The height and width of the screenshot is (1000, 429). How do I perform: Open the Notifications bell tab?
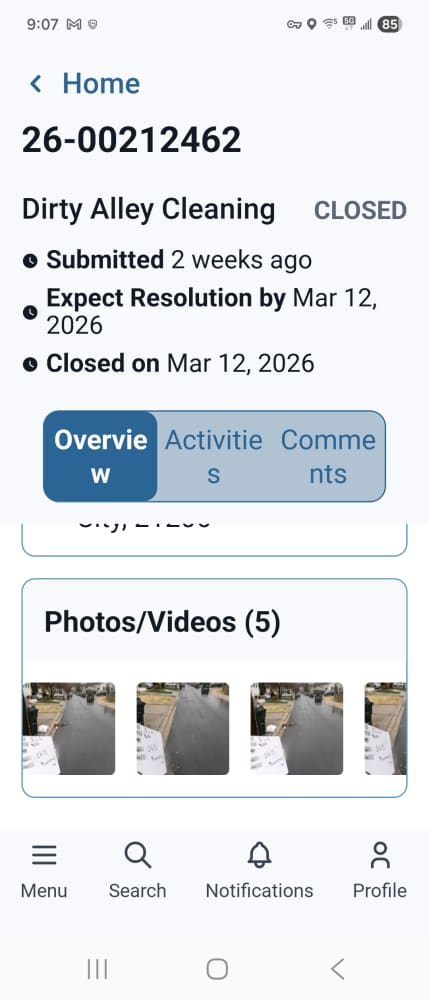tap(259, 871)
